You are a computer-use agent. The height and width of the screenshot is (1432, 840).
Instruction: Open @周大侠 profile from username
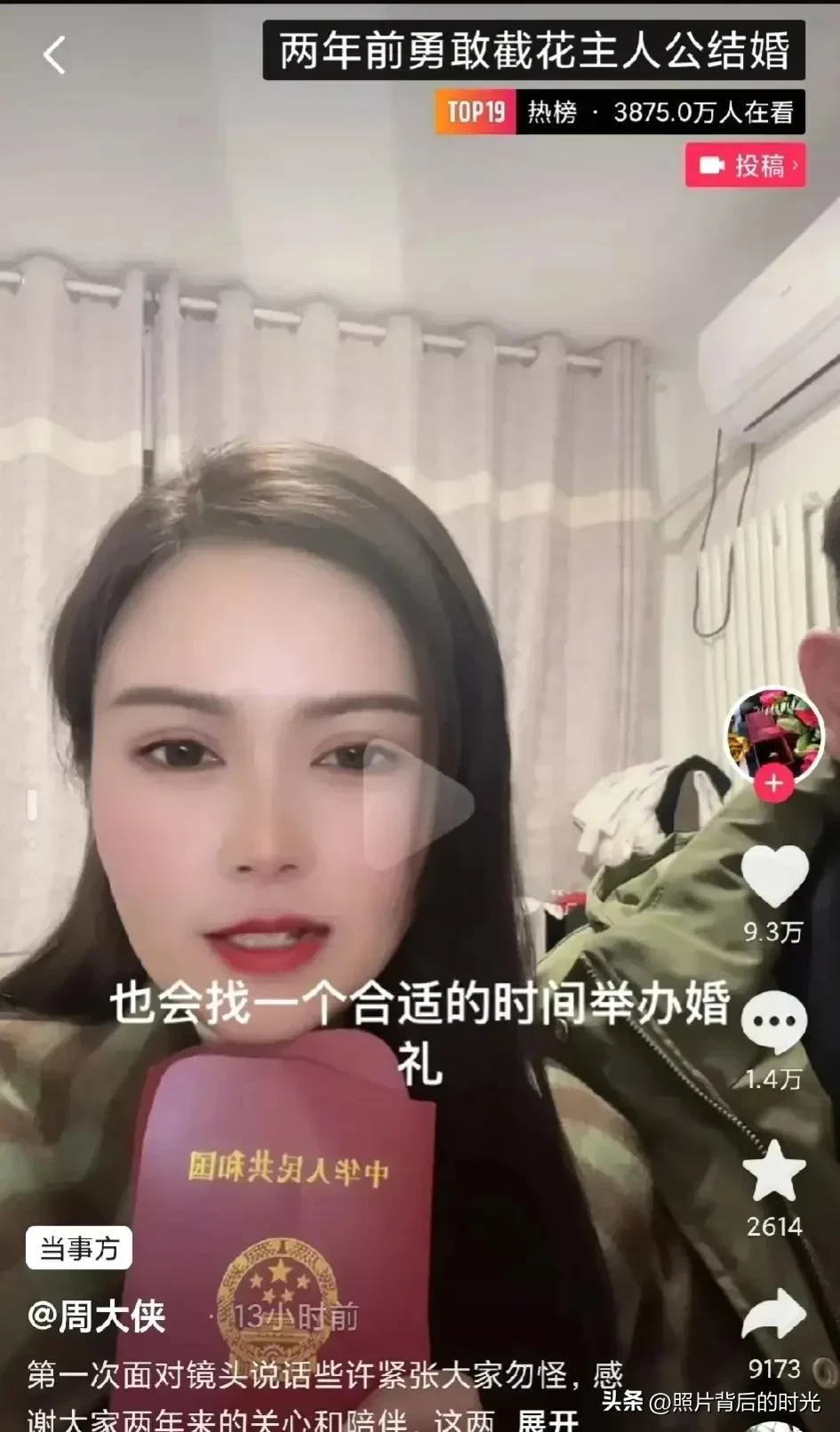pyautogui.click(x=97, y=1316)
